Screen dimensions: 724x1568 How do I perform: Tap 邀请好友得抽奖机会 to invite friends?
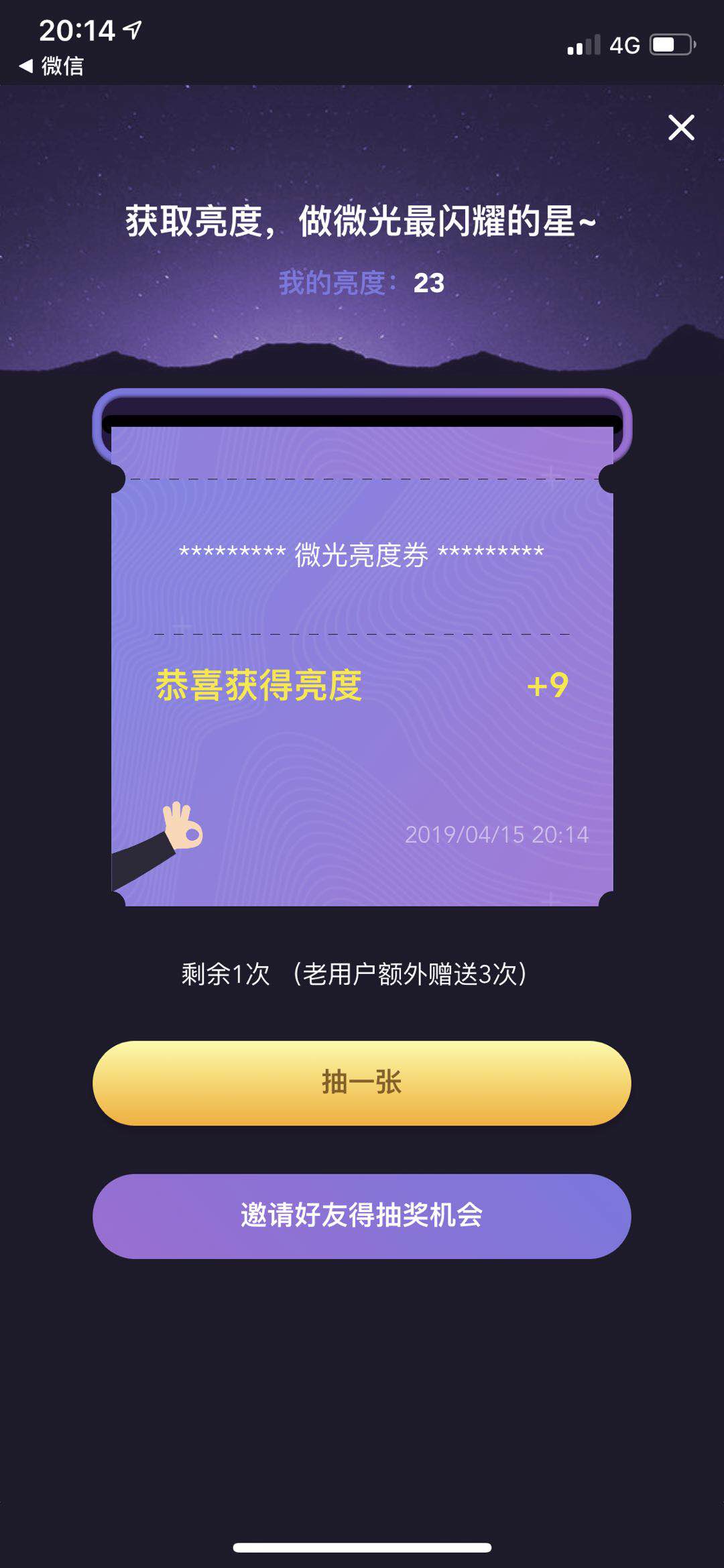pos(362,1215)
